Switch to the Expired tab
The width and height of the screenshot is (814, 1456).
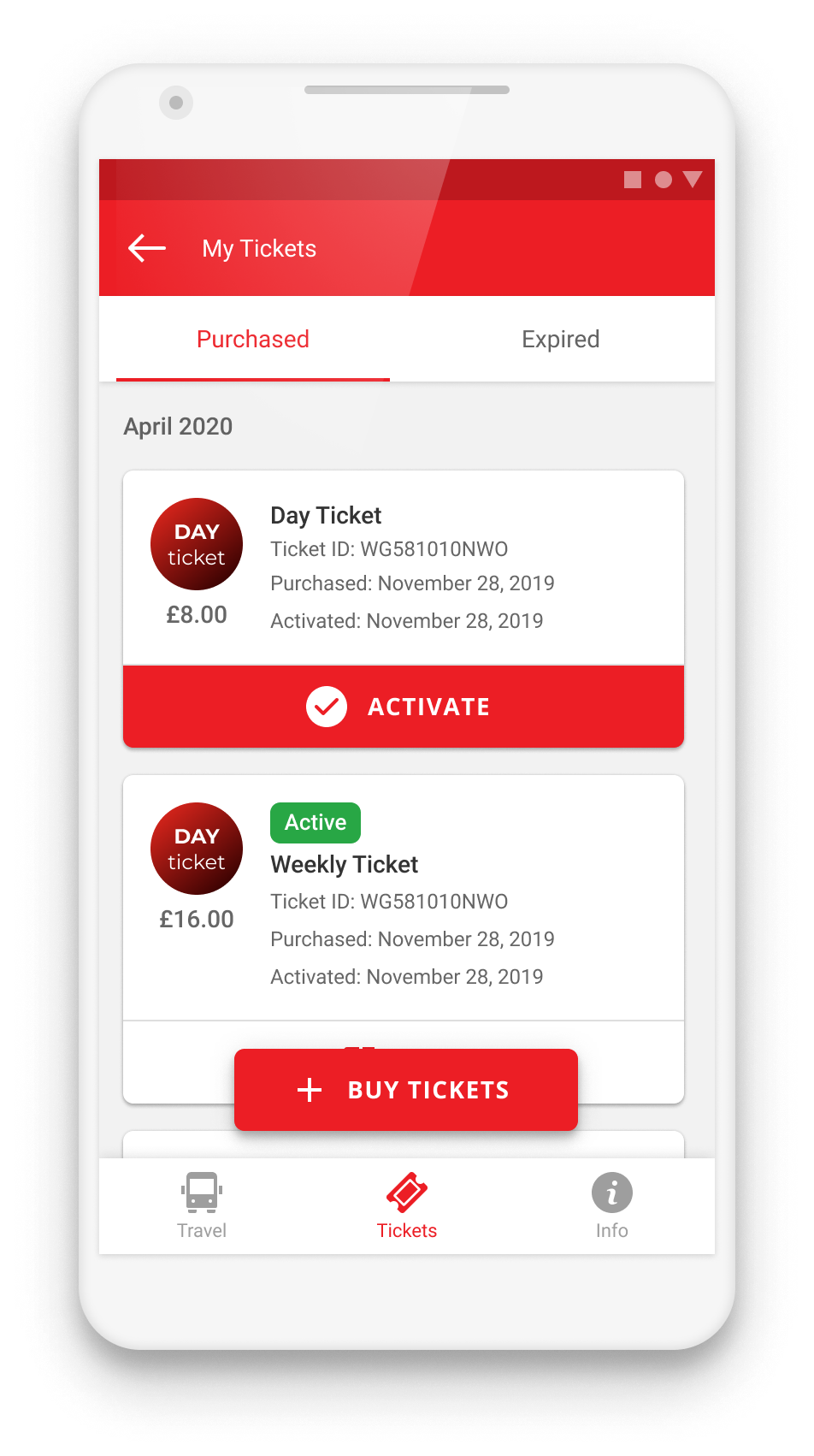pos(560,340)
